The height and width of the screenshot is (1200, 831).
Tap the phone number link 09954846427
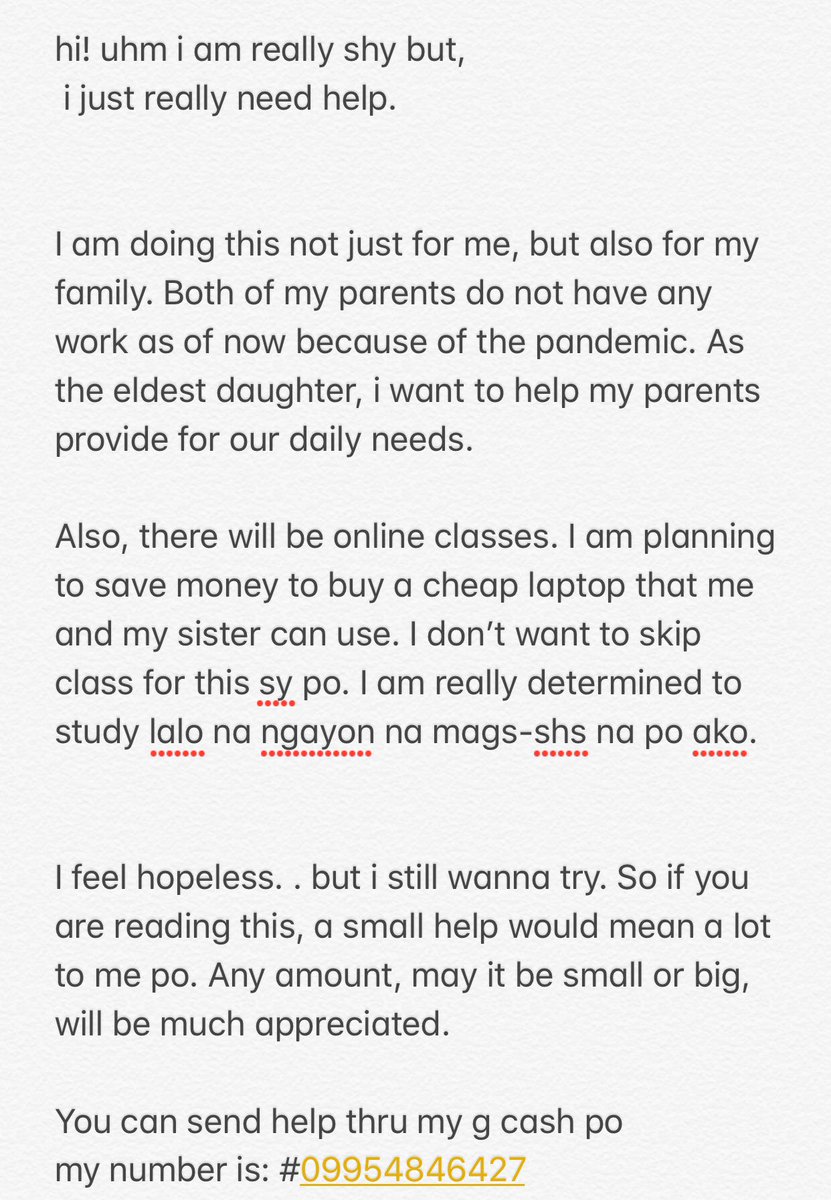(x=412, y=1168)
